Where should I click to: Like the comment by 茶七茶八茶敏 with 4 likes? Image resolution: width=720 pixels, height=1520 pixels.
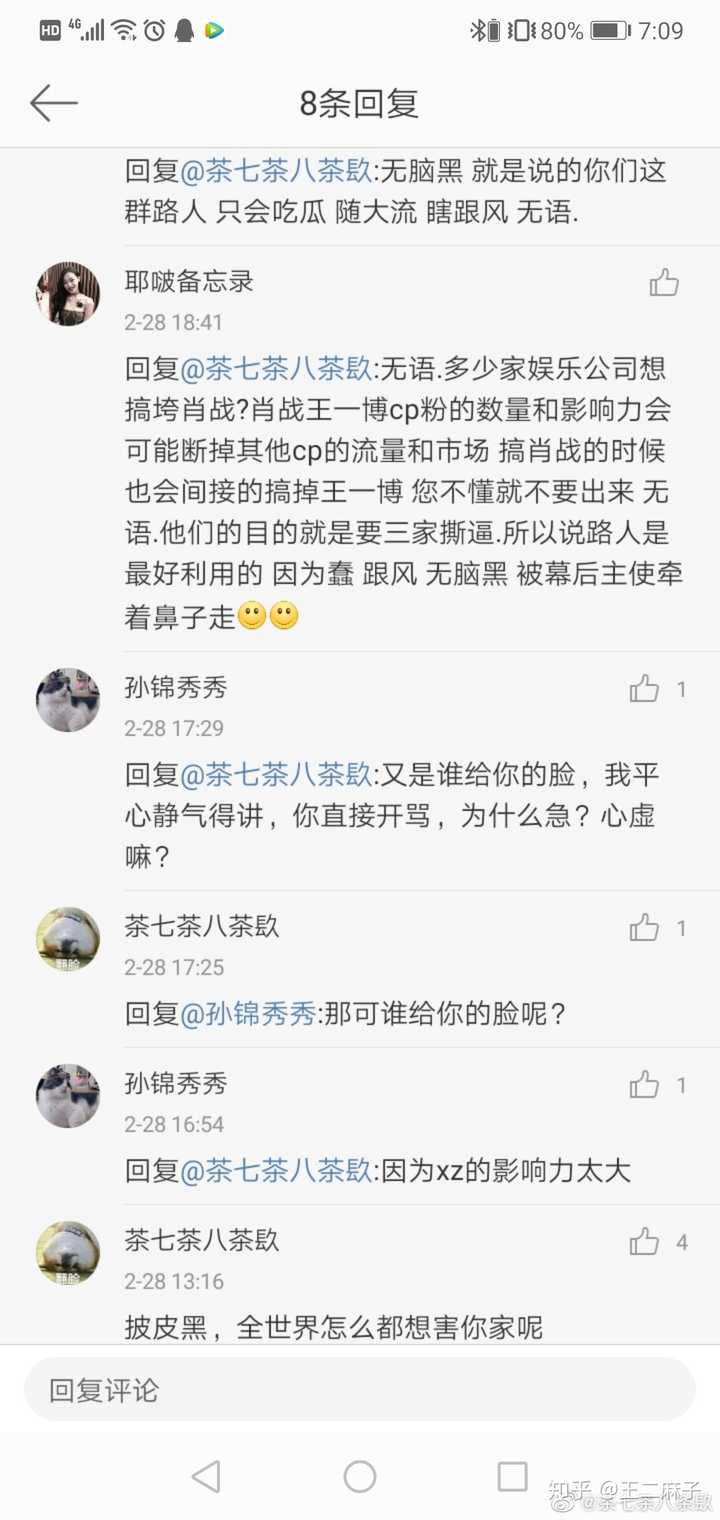pyautogui.click(x=643, y=1241)
